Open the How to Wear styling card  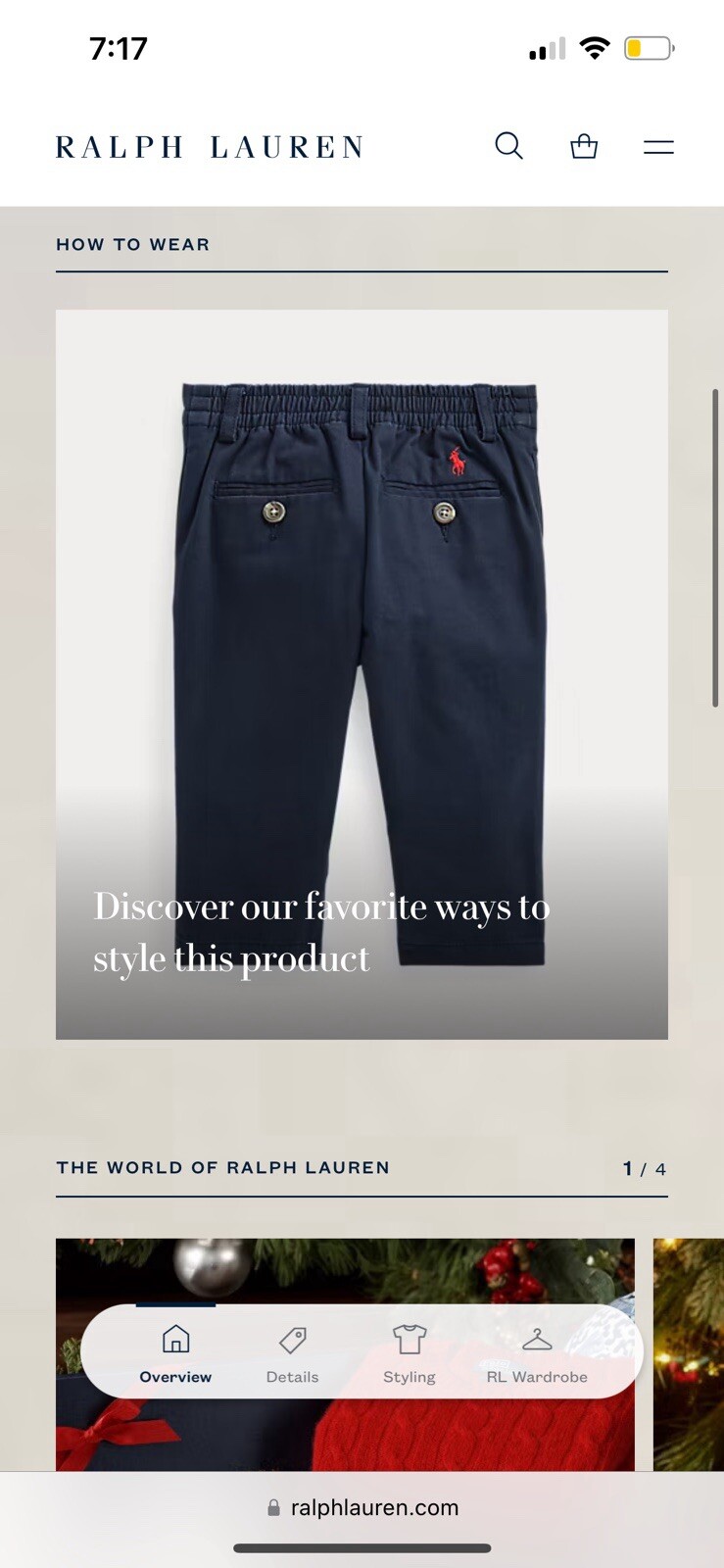362,674
